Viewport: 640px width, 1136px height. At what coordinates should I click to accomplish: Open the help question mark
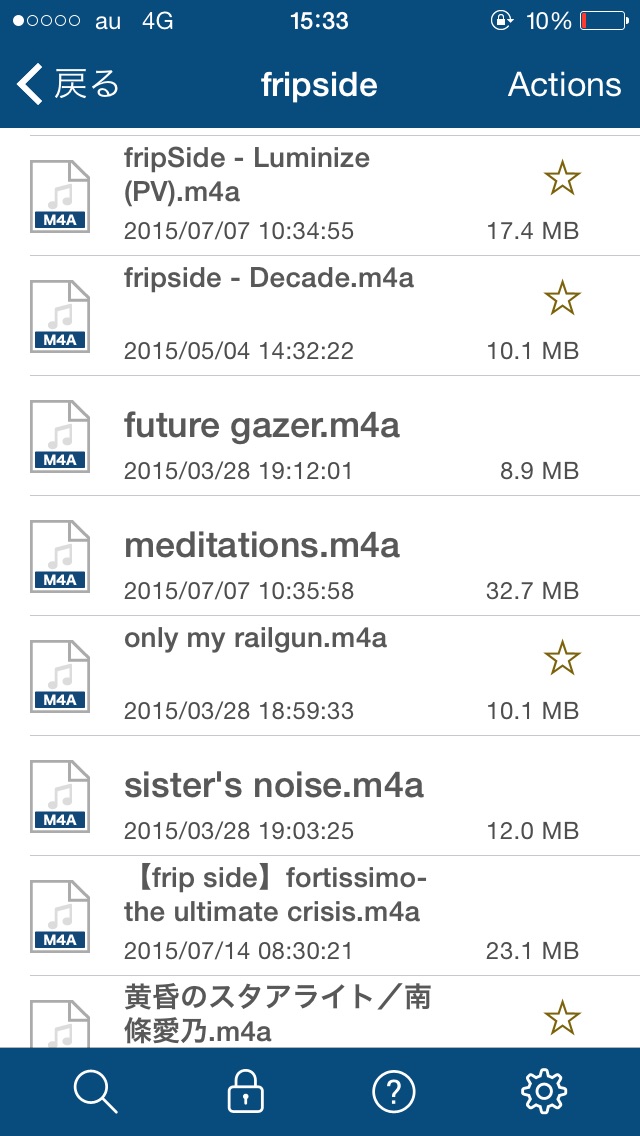click(394, 1091)
